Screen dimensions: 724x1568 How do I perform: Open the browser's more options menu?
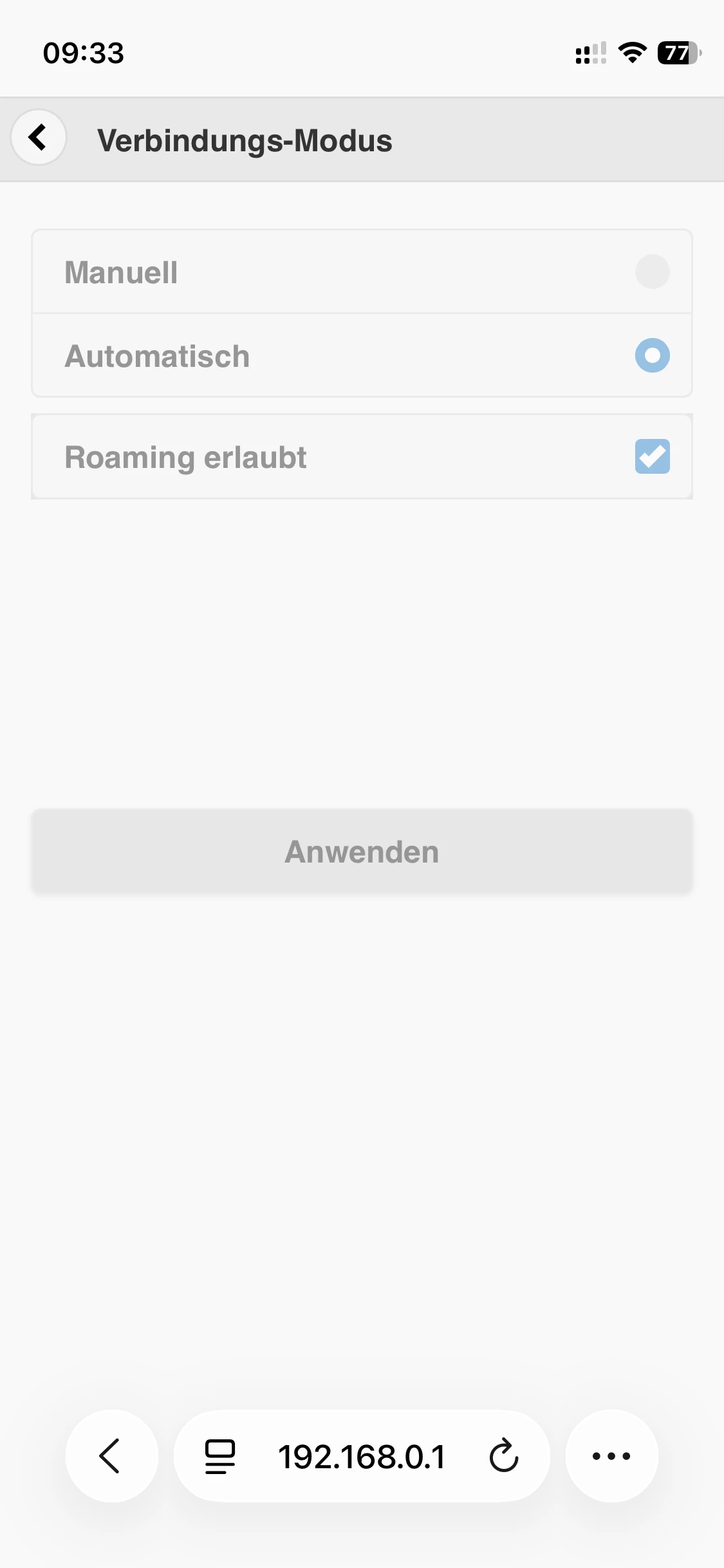point(611,1456)
